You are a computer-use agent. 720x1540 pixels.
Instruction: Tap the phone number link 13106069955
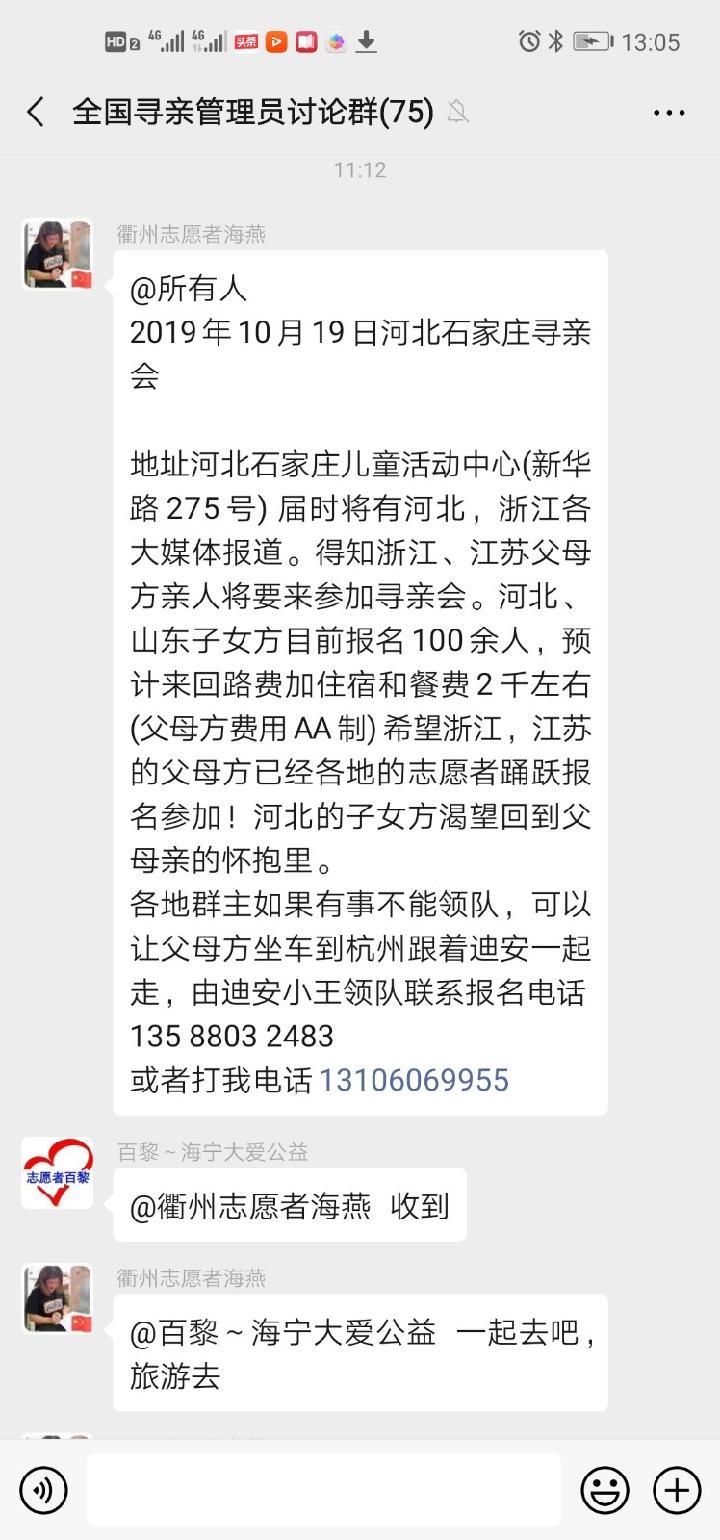413,1080
